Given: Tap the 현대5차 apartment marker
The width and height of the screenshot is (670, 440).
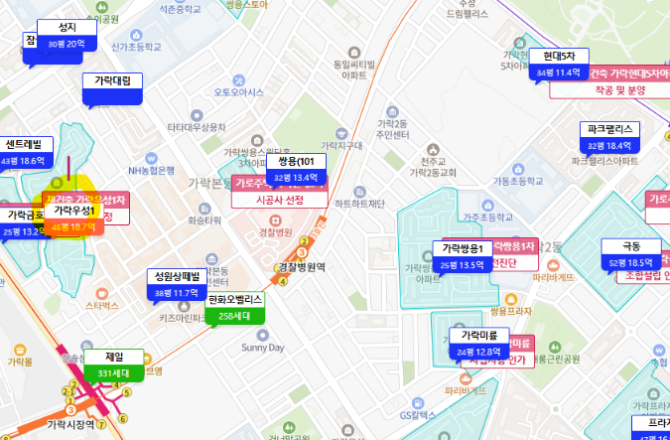Looking at the screenshot, I should click(x=559, y=65).
